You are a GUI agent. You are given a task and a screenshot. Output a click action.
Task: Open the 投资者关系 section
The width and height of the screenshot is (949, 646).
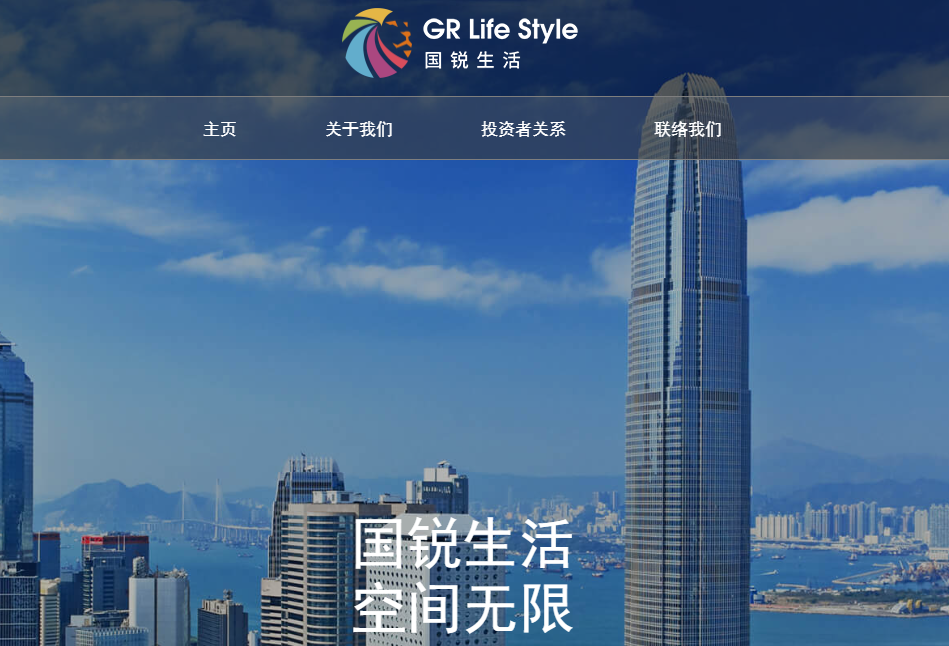click(523, 129)
